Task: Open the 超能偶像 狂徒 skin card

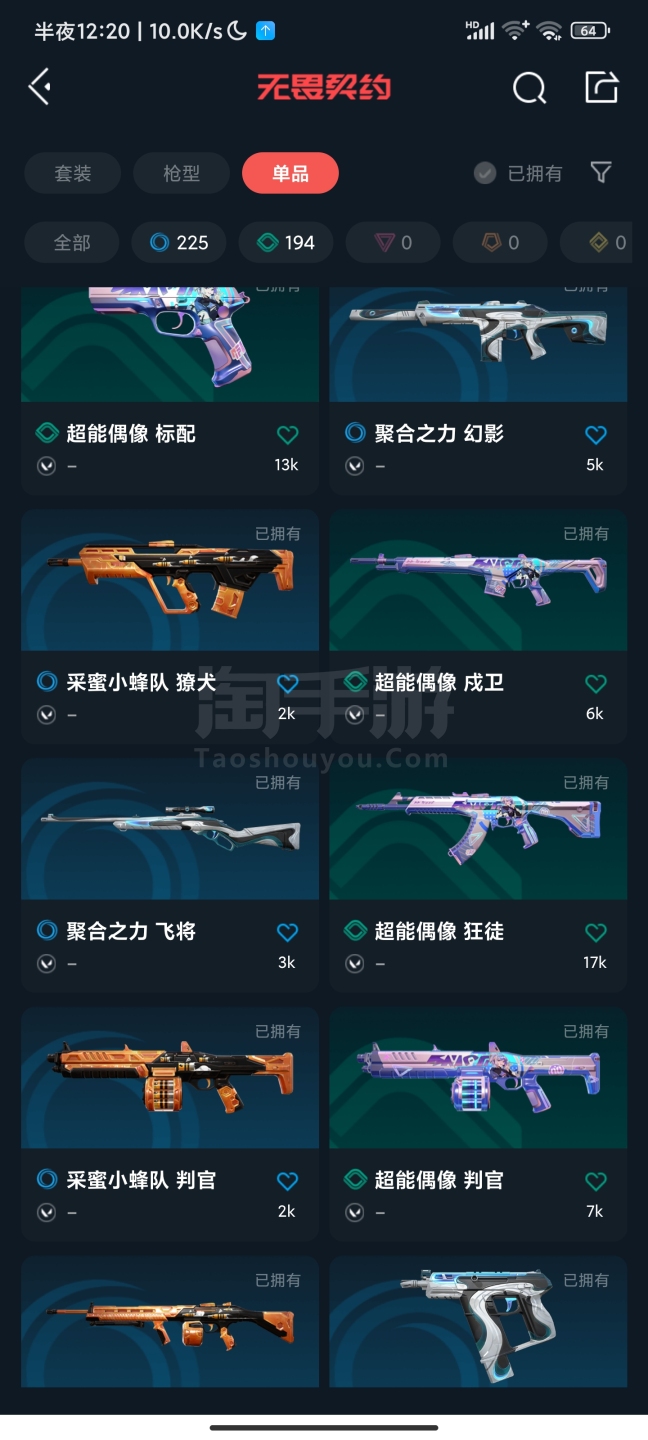Action: 478,870
